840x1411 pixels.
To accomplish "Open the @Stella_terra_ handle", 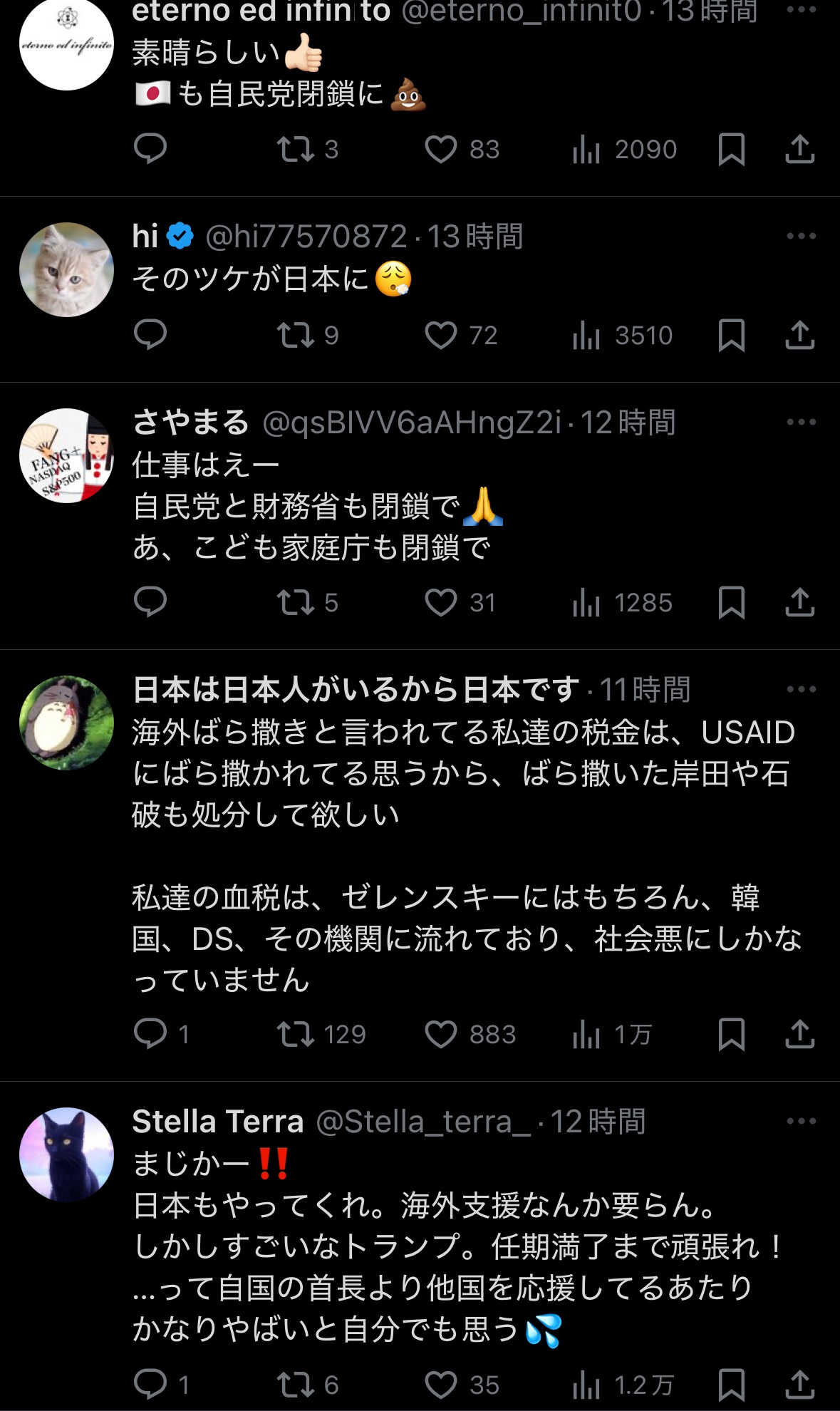I will tap(422, 1122).
